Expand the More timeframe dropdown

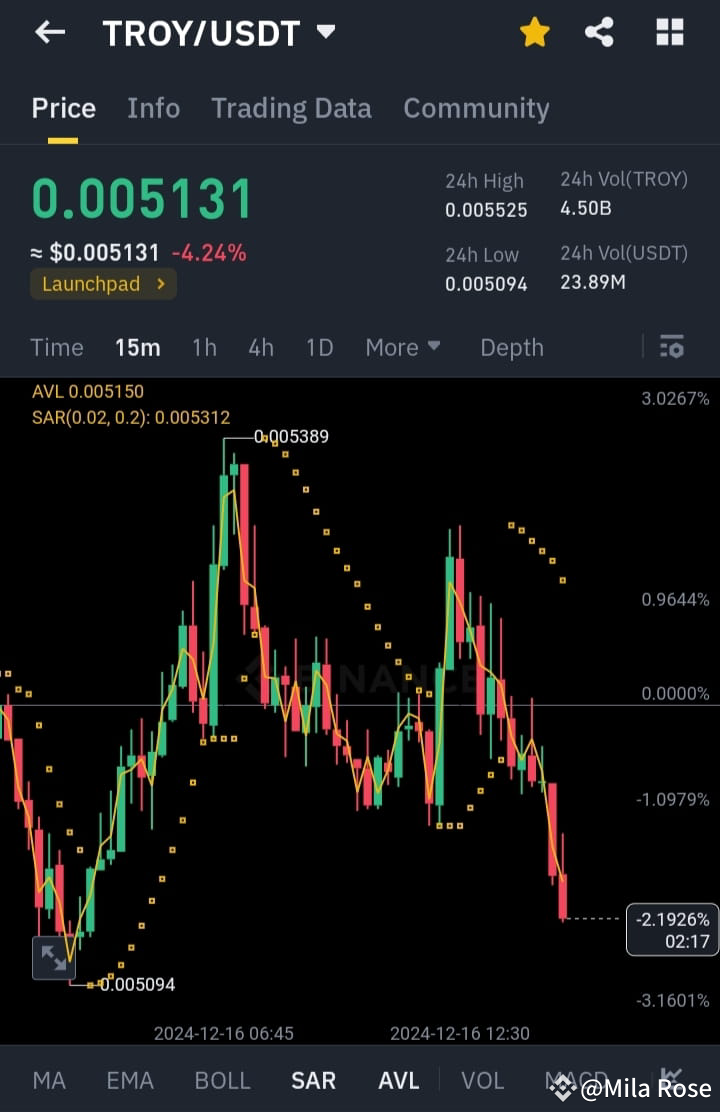(x=402, y=347)
